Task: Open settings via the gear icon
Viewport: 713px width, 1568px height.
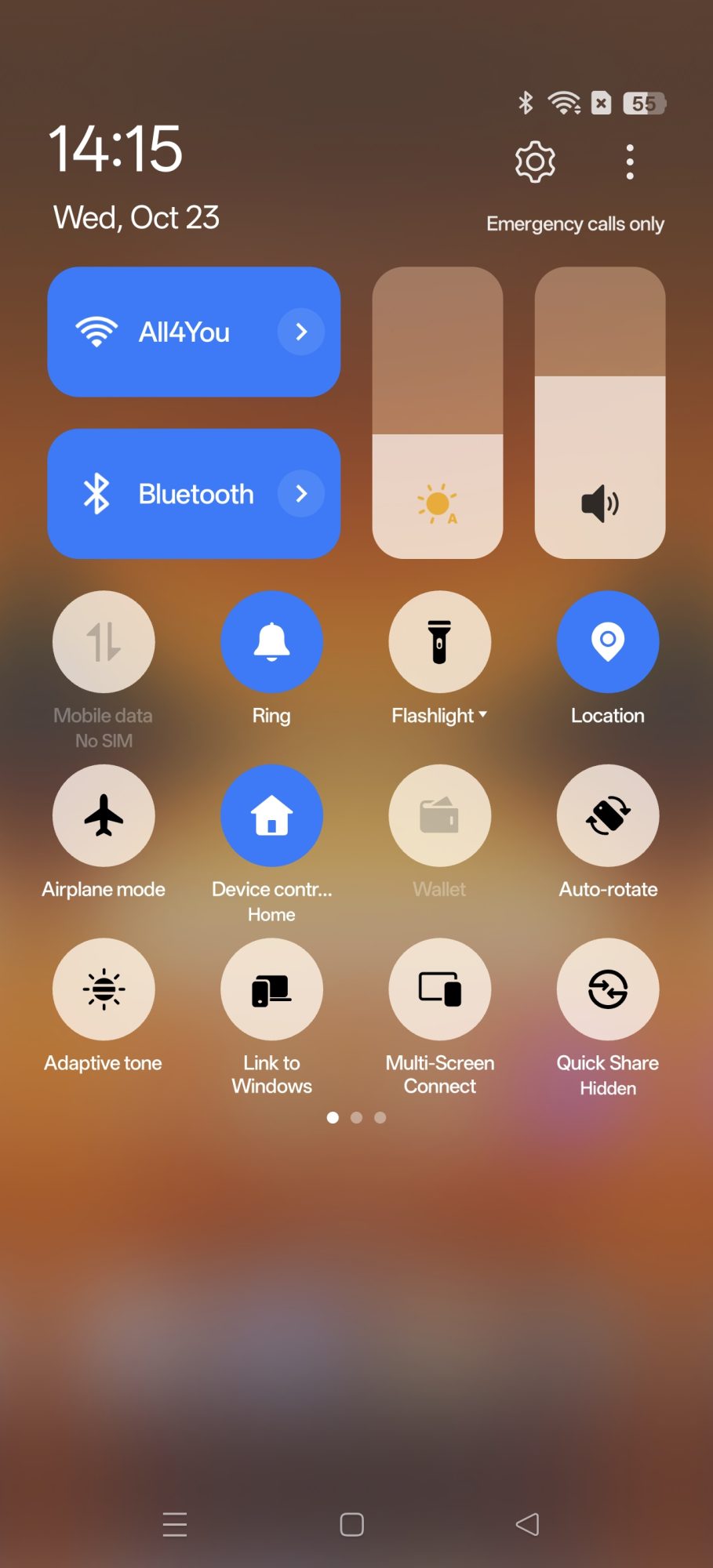Action: point(535,162)
